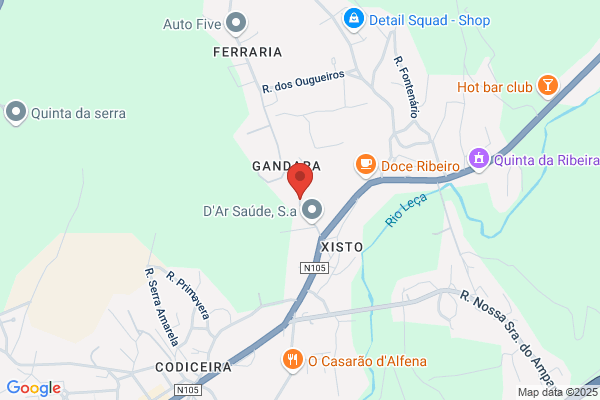Open the Detail Squad - Shop marker
600x400 pixels.
[x=354, y=20]
